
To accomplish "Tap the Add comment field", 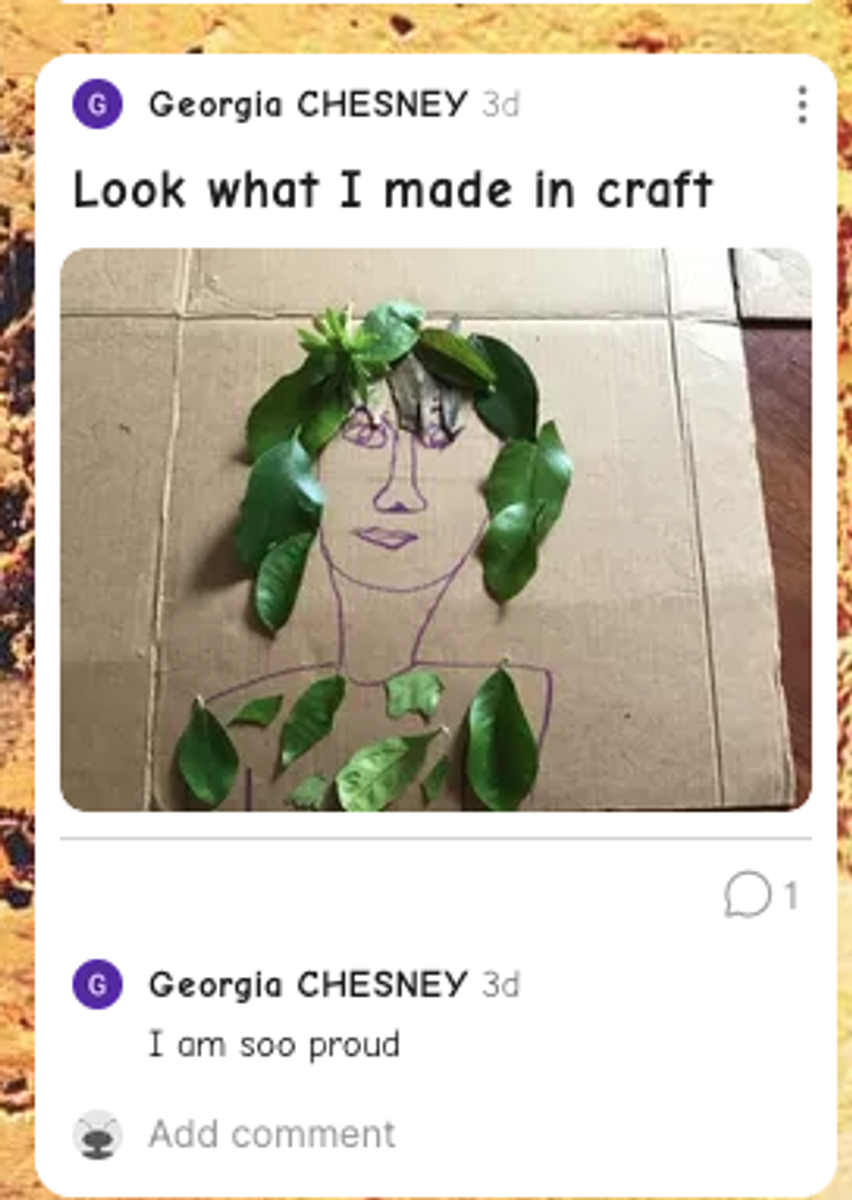I will [272, 1134].
